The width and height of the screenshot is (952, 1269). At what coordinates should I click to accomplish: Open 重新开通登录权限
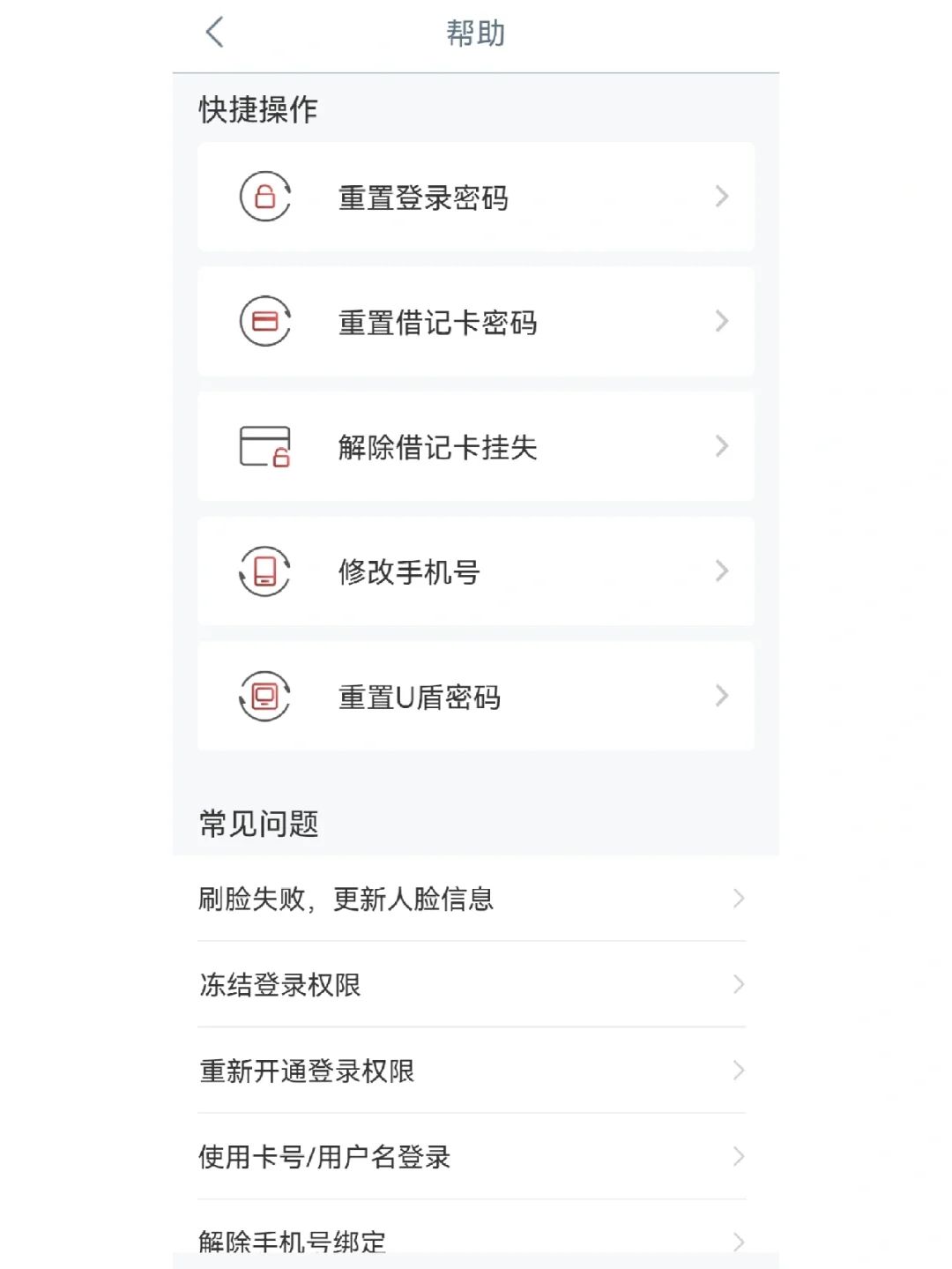tap(472, 1071)
